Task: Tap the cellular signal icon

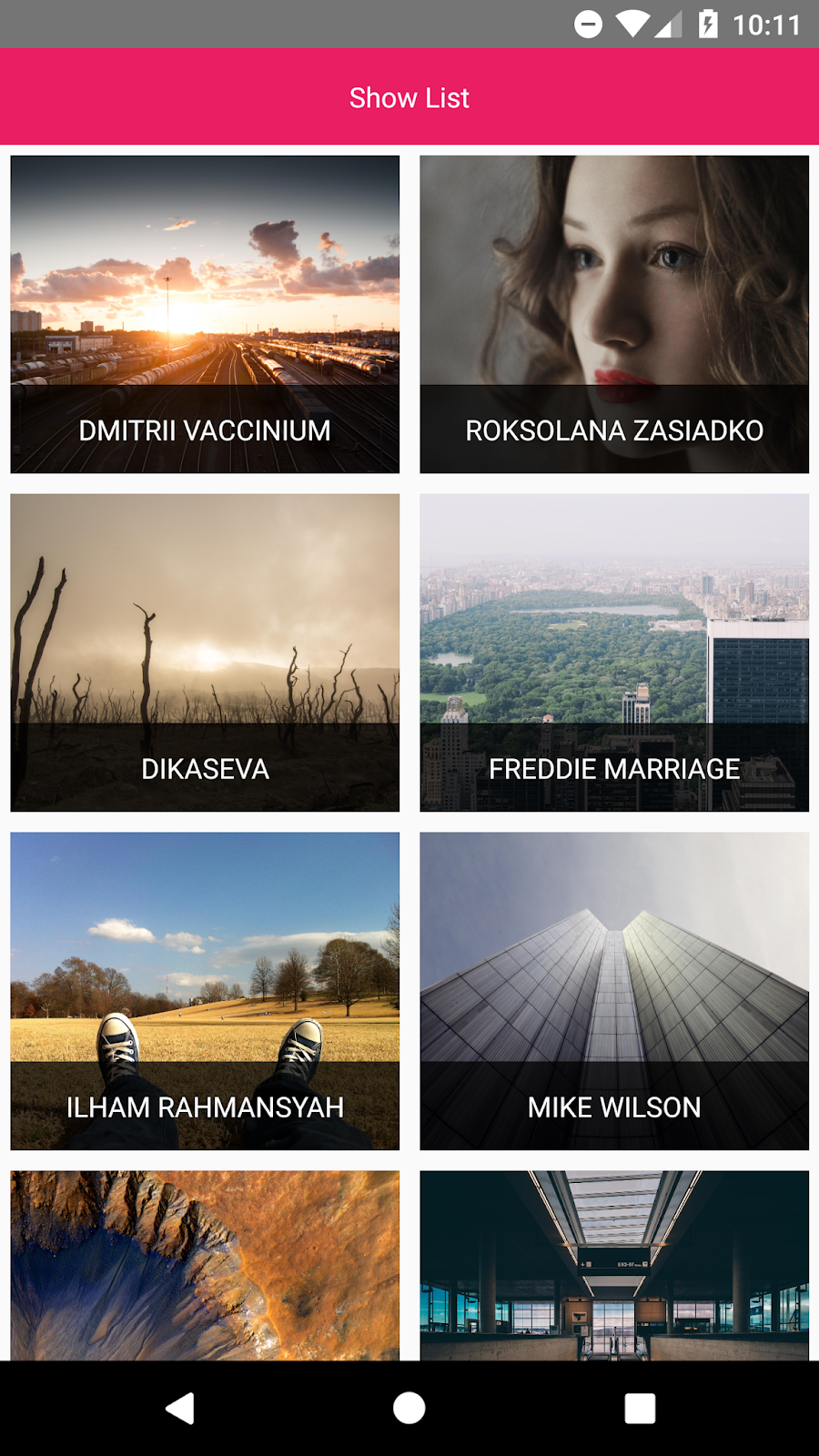Action: tap(669, 25)
